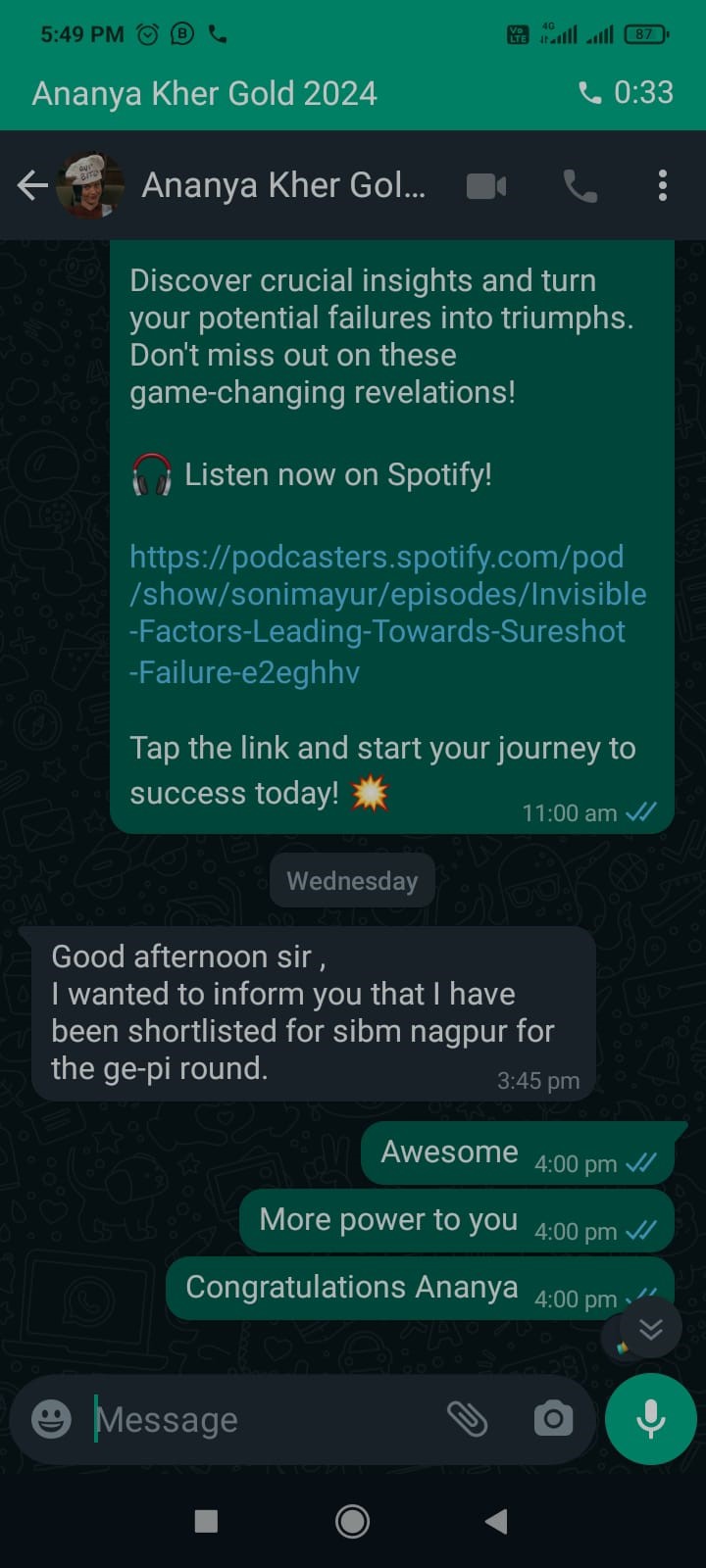Start a video call with Ananya
This screenshot has height=1568, width=706.
486,185
